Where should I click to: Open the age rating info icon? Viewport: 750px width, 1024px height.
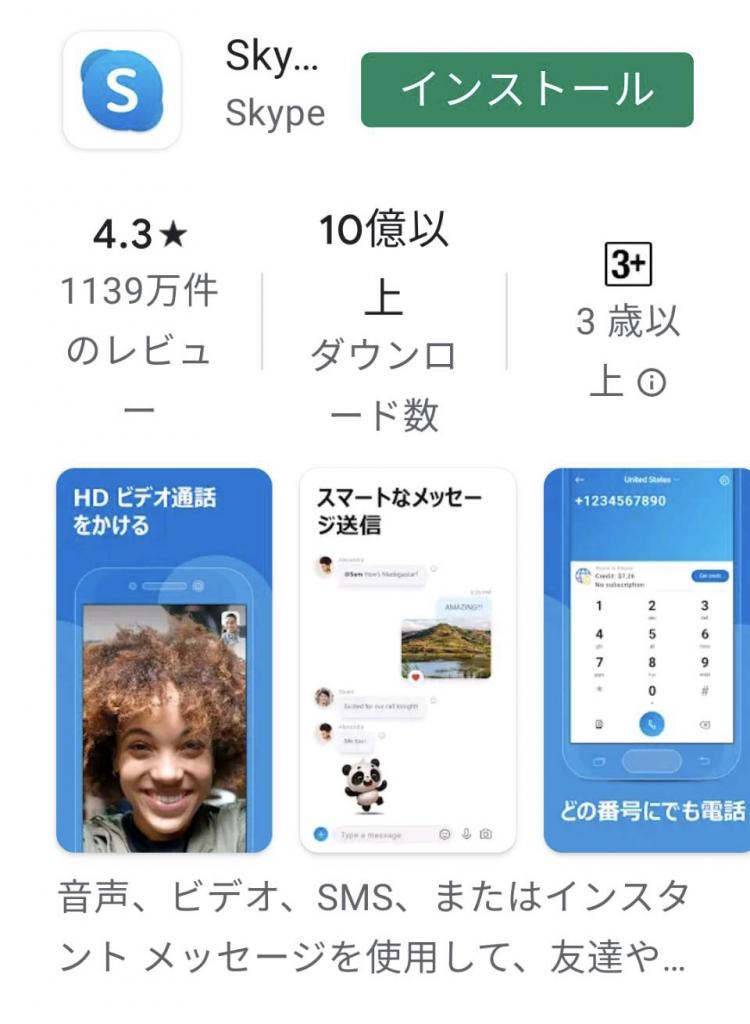click(652, 382)
